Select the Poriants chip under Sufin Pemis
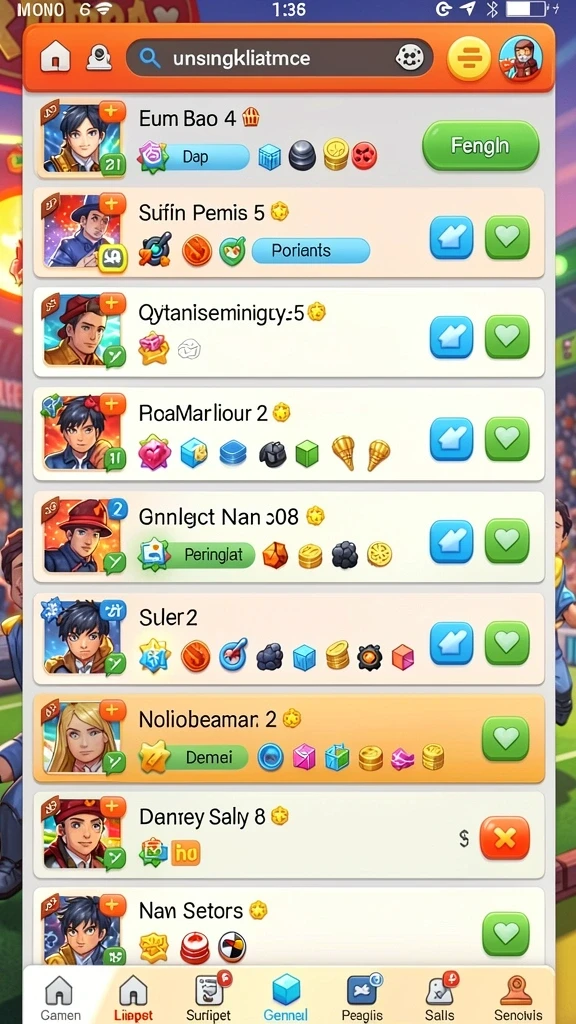Image resolution: width=576 pixels, height=1024 pixels. tap(311, 251)
